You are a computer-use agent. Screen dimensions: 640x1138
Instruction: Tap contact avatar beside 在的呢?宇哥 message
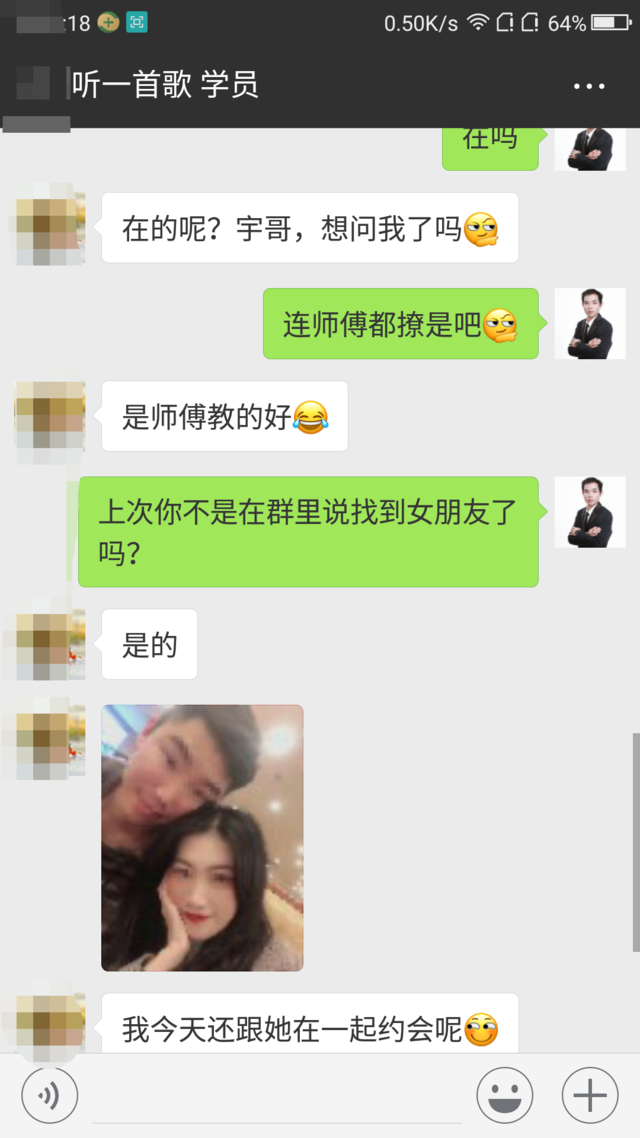click(48, 226)
